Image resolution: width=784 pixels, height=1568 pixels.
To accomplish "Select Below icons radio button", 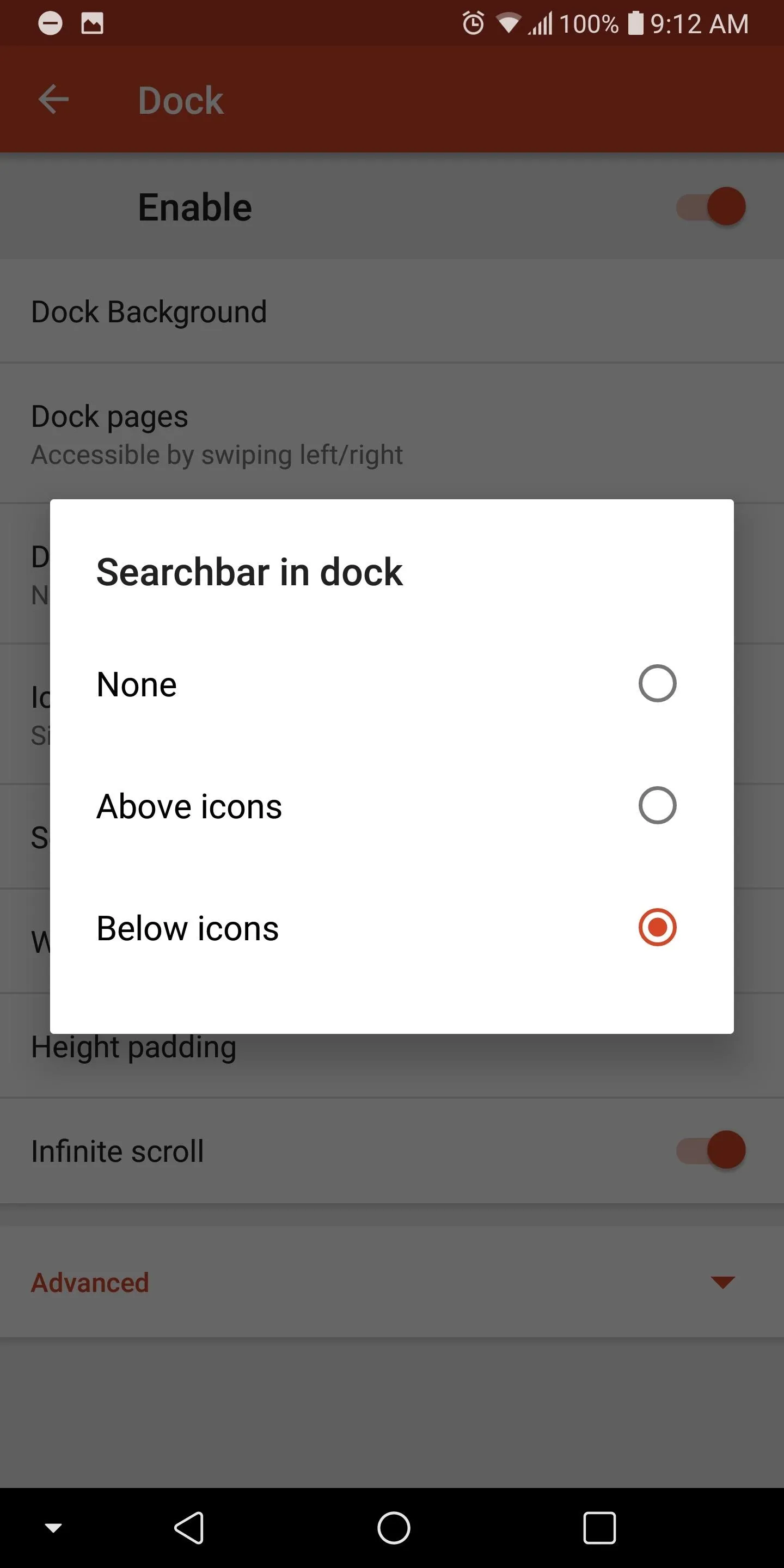I will coord(657,927).
